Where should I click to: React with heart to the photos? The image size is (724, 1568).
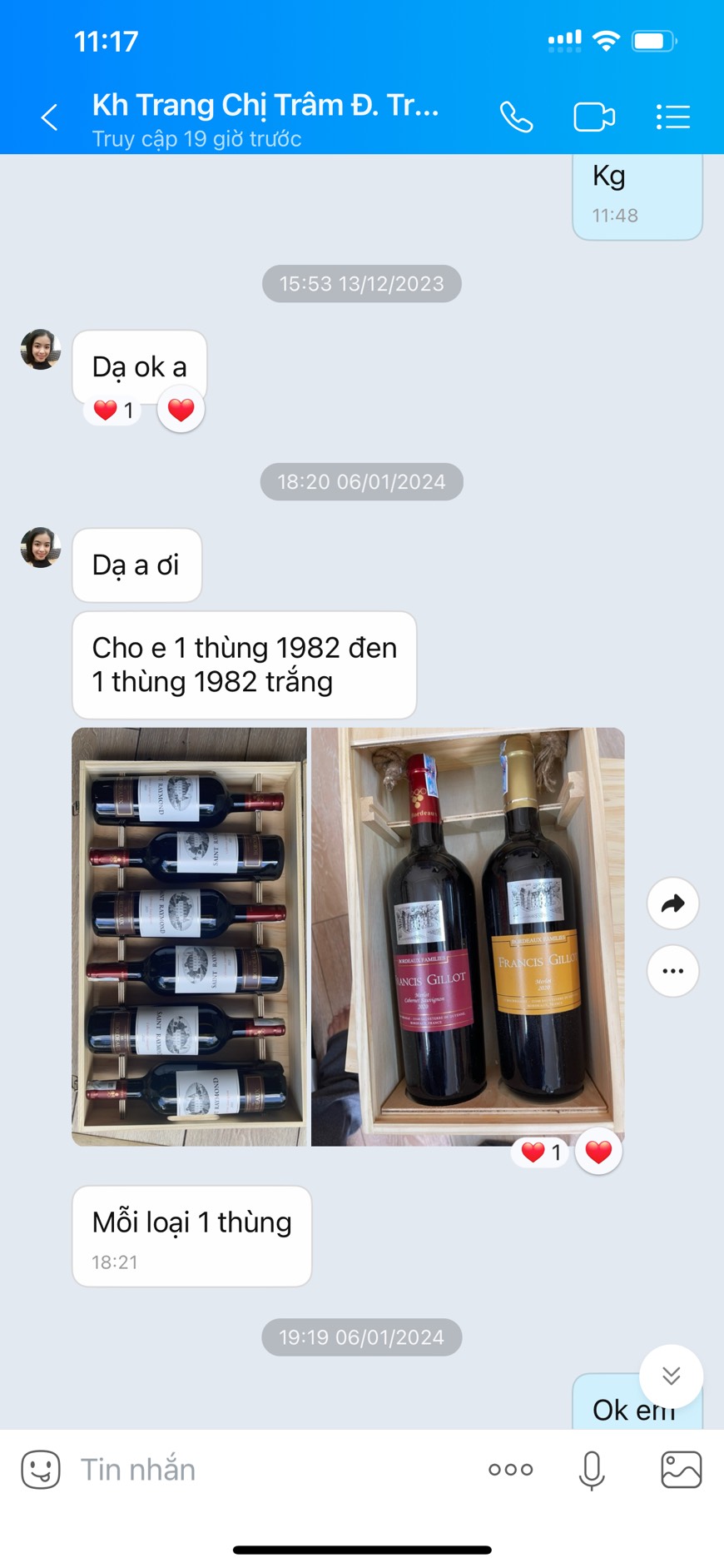tap(598, 1152)
